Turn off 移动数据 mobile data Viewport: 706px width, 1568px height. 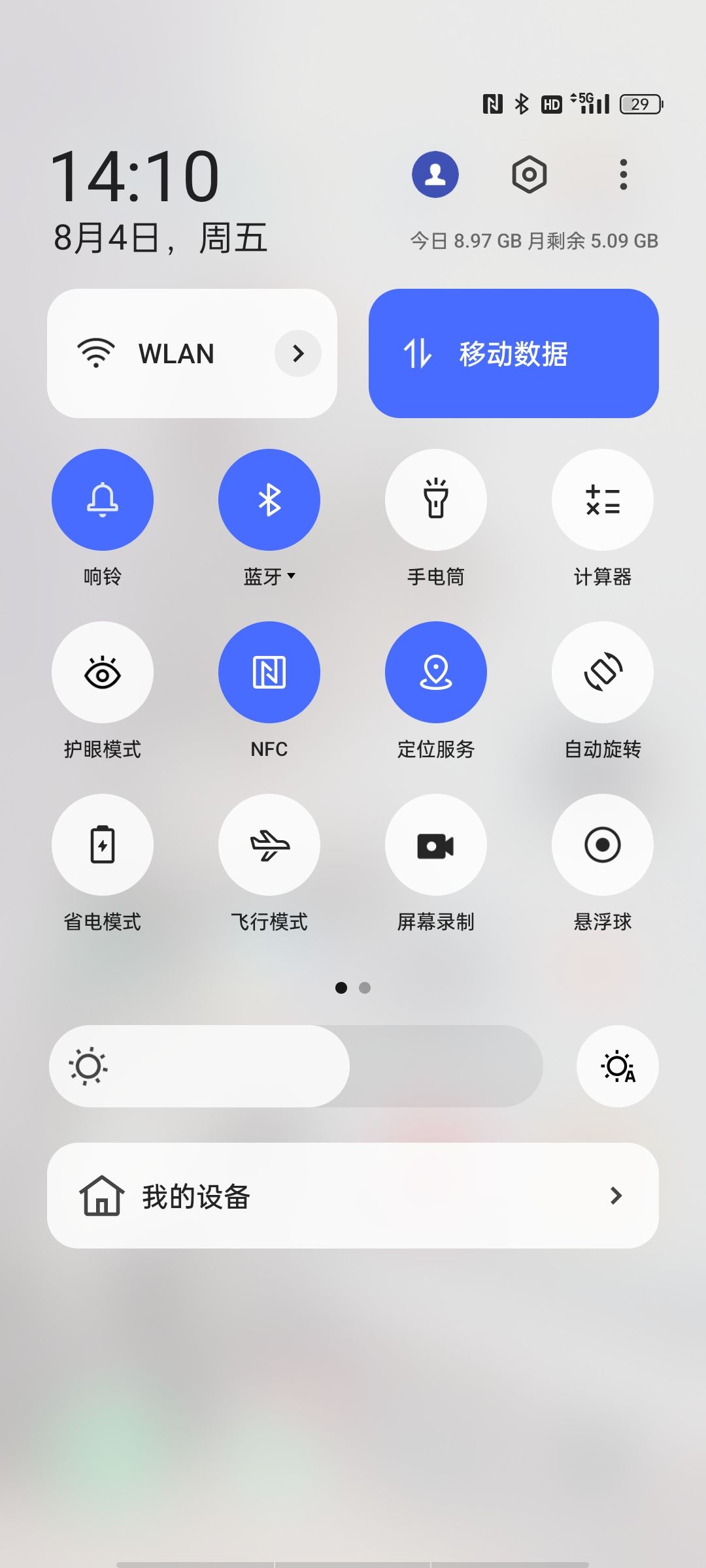point(514,353)
